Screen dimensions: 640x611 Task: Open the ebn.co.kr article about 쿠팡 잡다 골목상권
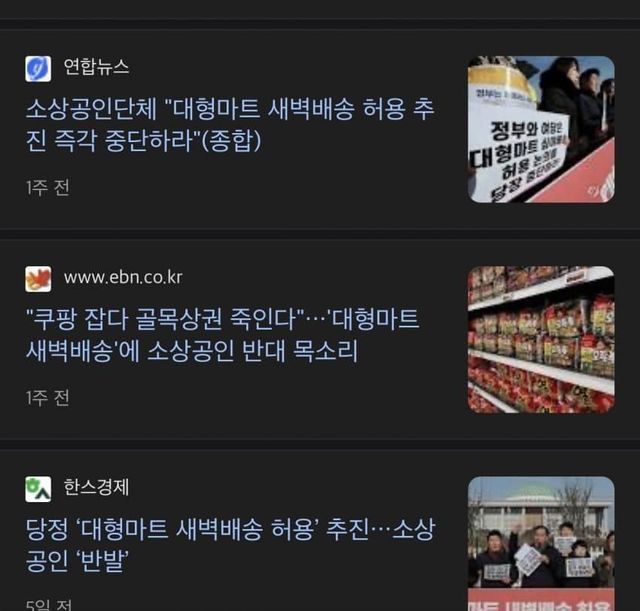coord(222,335)
